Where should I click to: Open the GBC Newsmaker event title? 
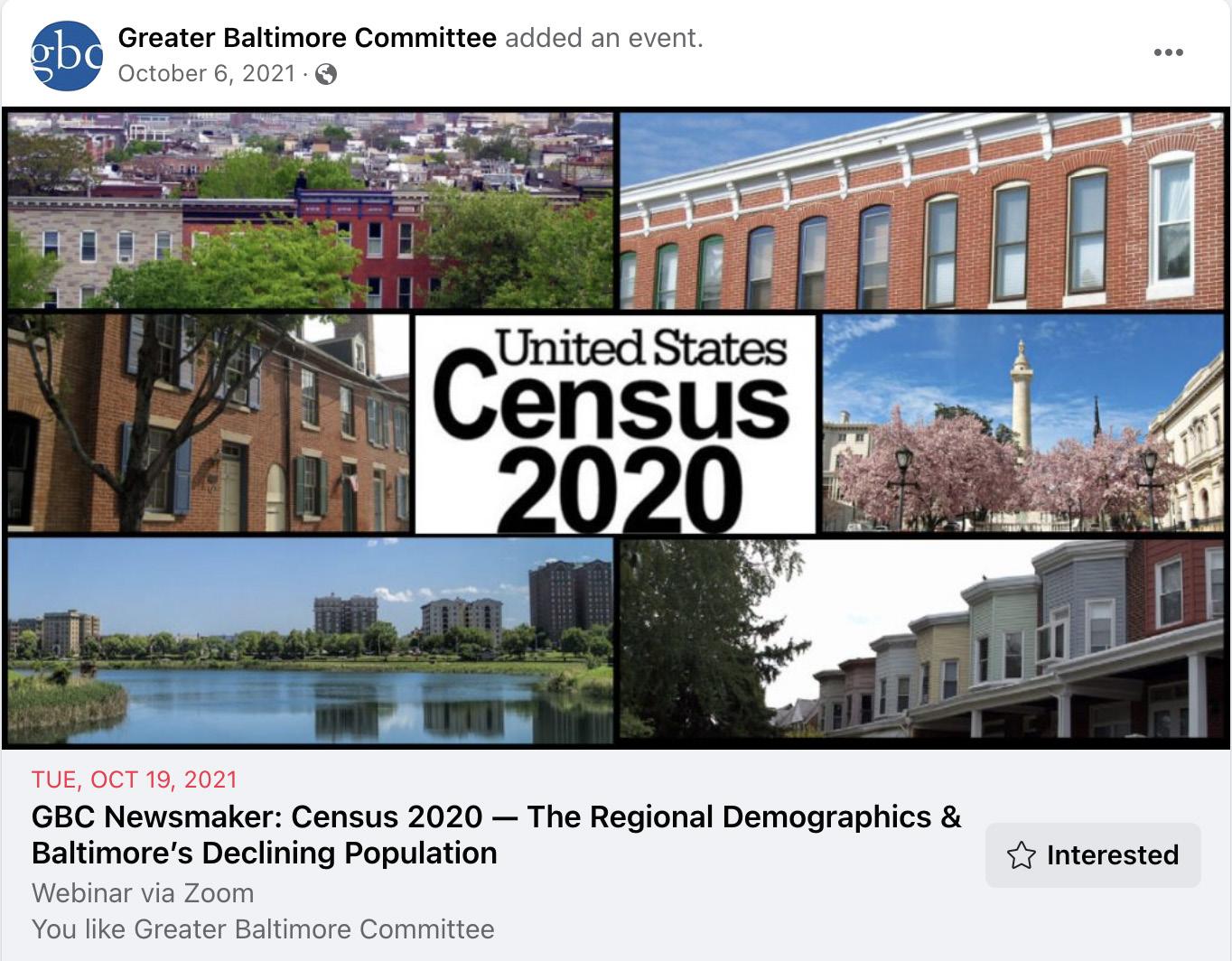[x=496, y=834]
